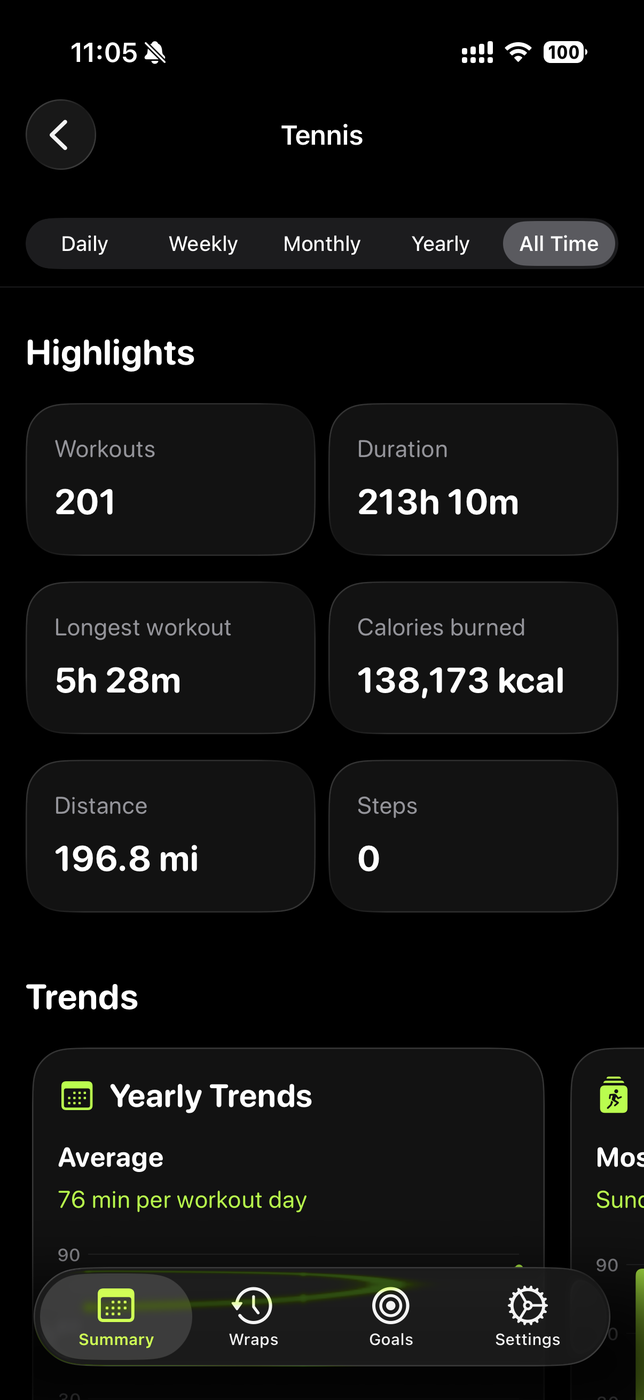Screen dimensions: 644x1400
Task: Open the Settings tab
Action: coord(527,1317)
